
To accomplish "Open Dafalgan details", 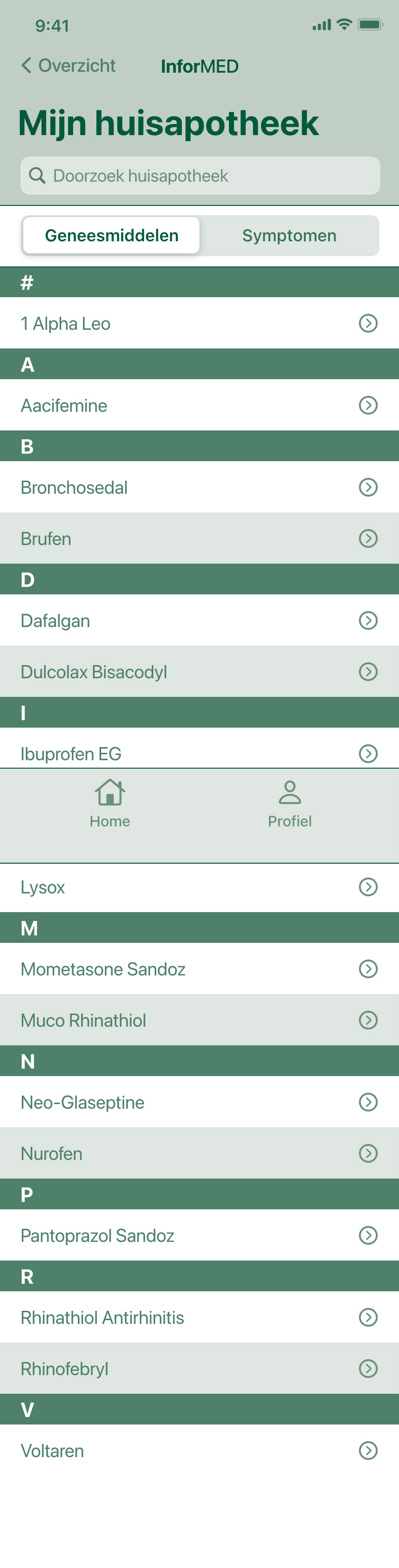I will click(x=199, y=620).
